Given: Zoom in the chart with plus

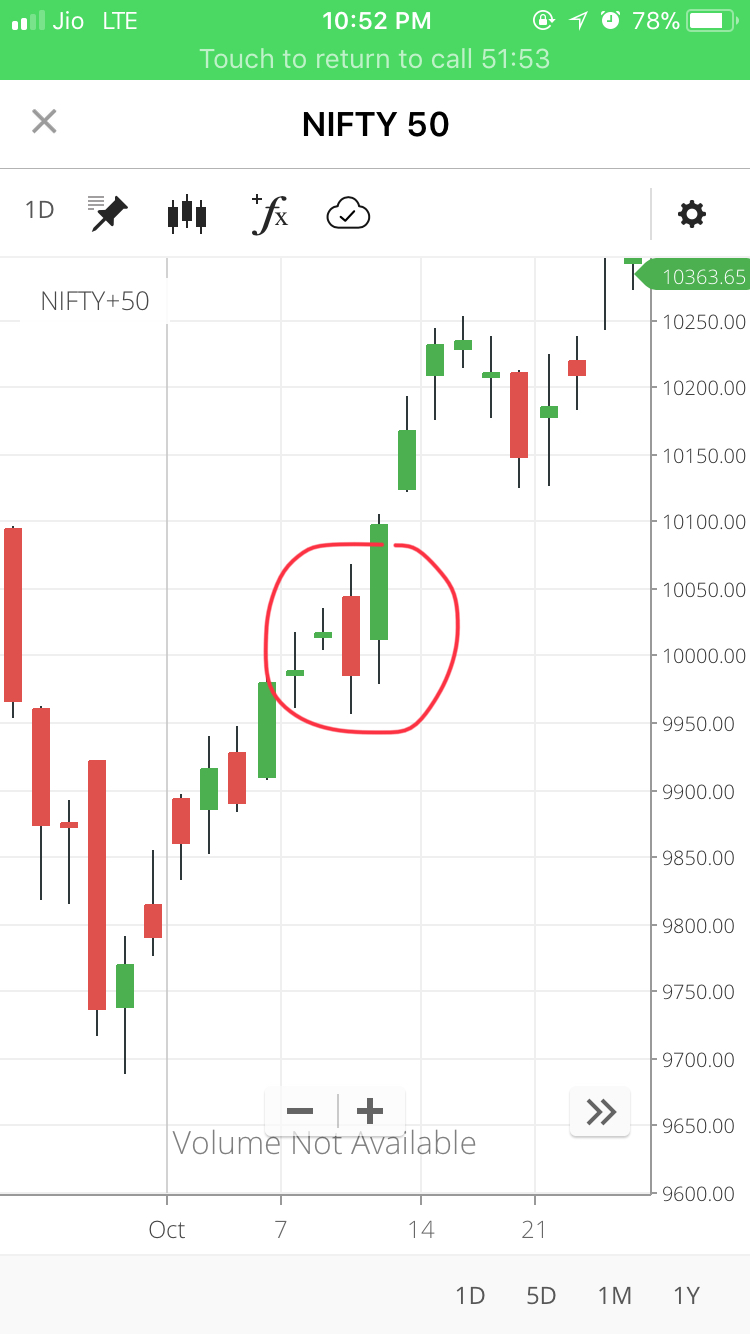Looking at the screenshot, I should point(371,1111).
